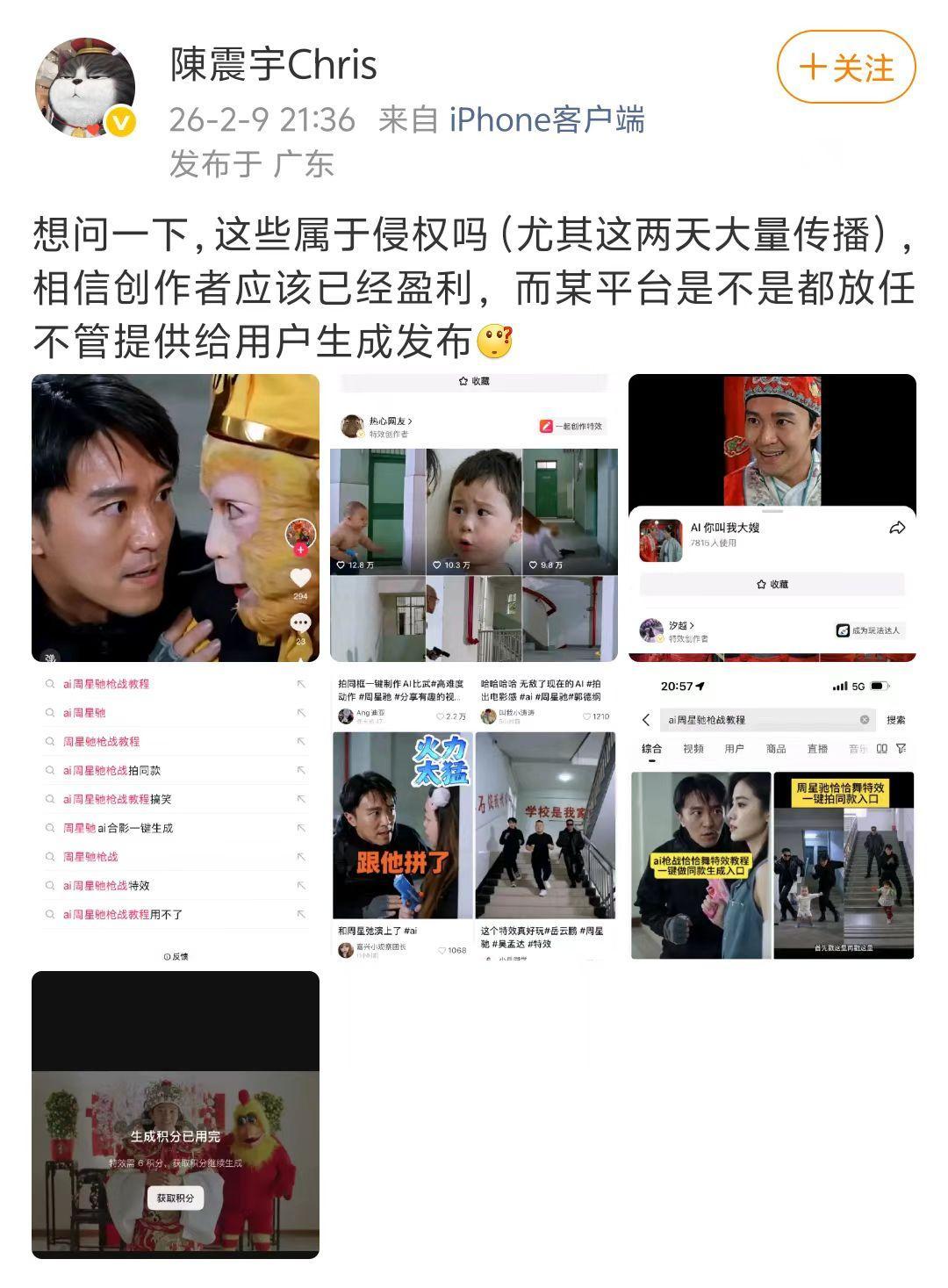Open the search suggestions list image
This screenshot has height=1288, width=948.
point(176,817)
